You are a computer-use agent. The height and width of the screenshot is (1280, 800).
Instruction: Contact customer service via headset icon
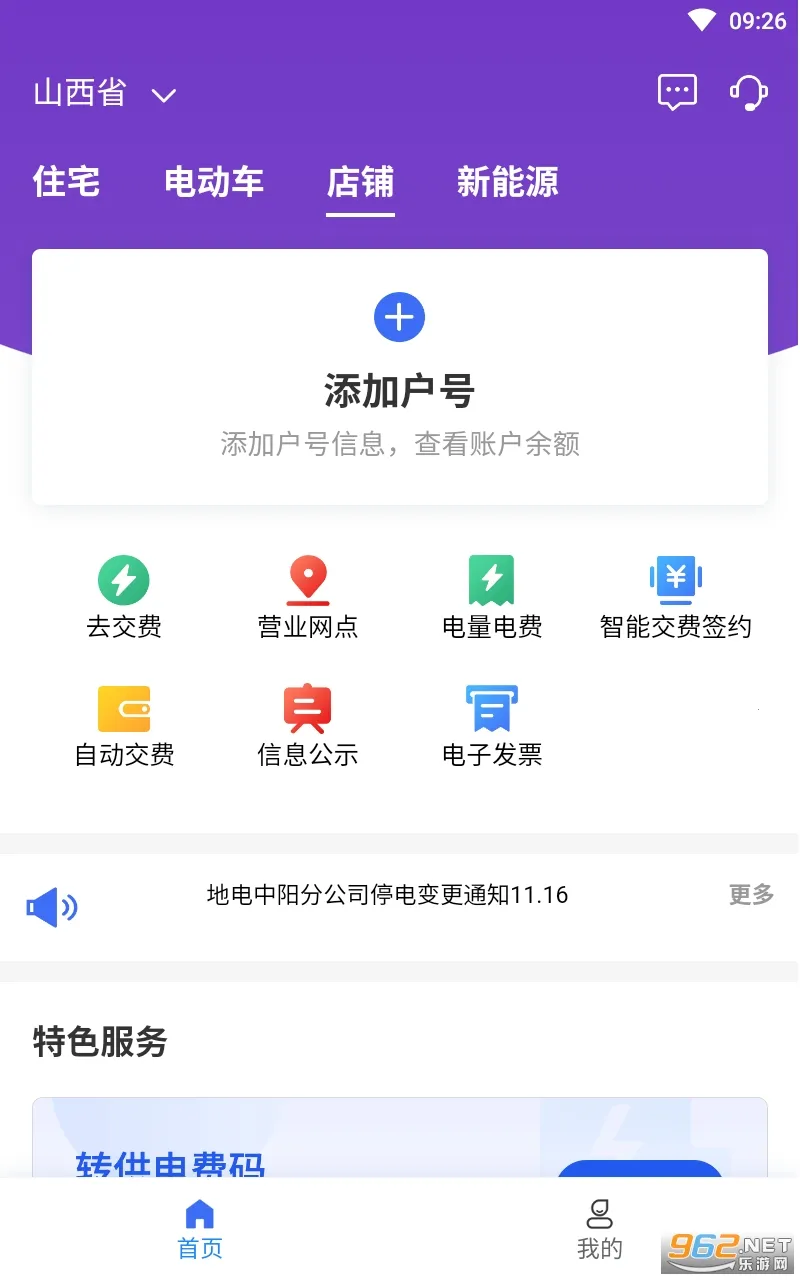748,93
